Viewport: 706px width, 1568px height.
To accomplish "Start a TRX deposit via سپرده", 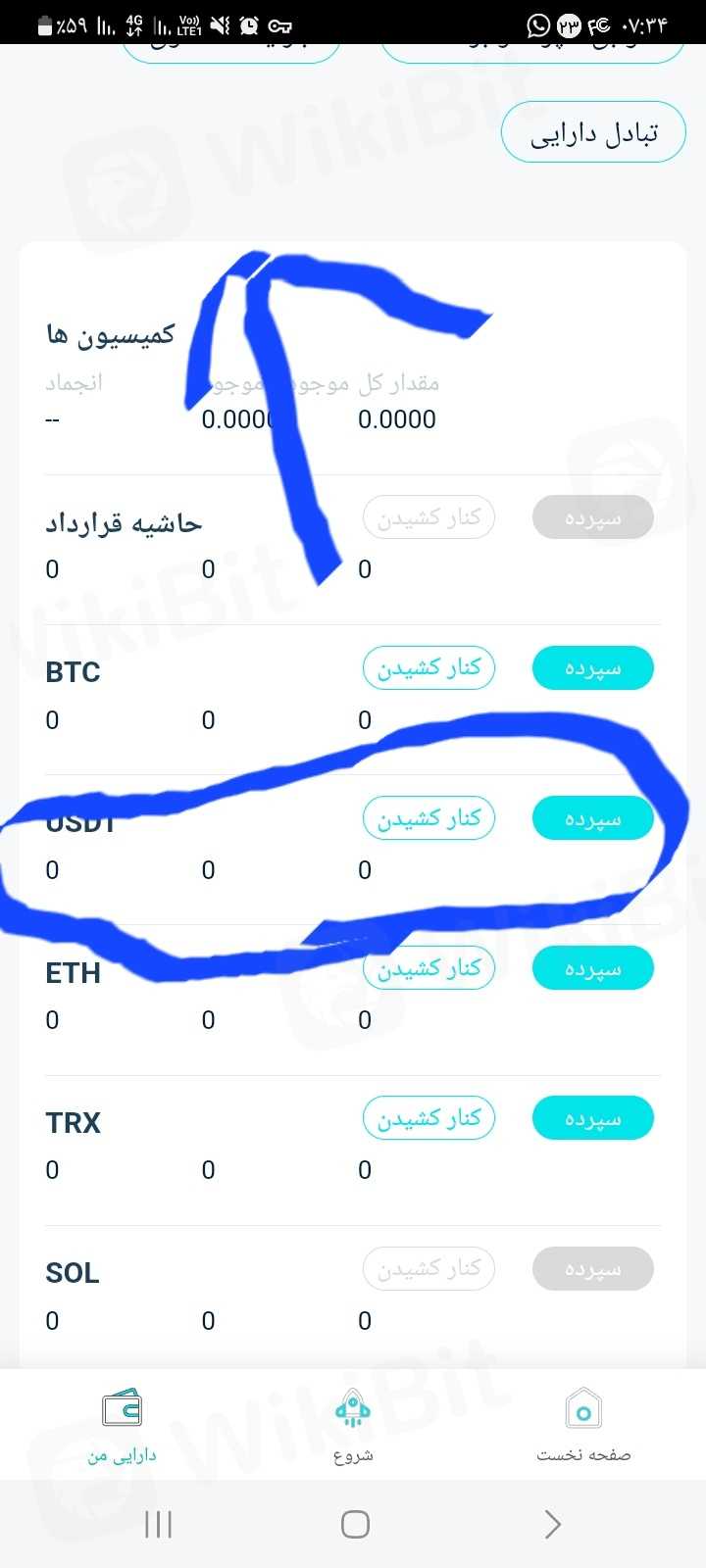I will (592, 1118).
